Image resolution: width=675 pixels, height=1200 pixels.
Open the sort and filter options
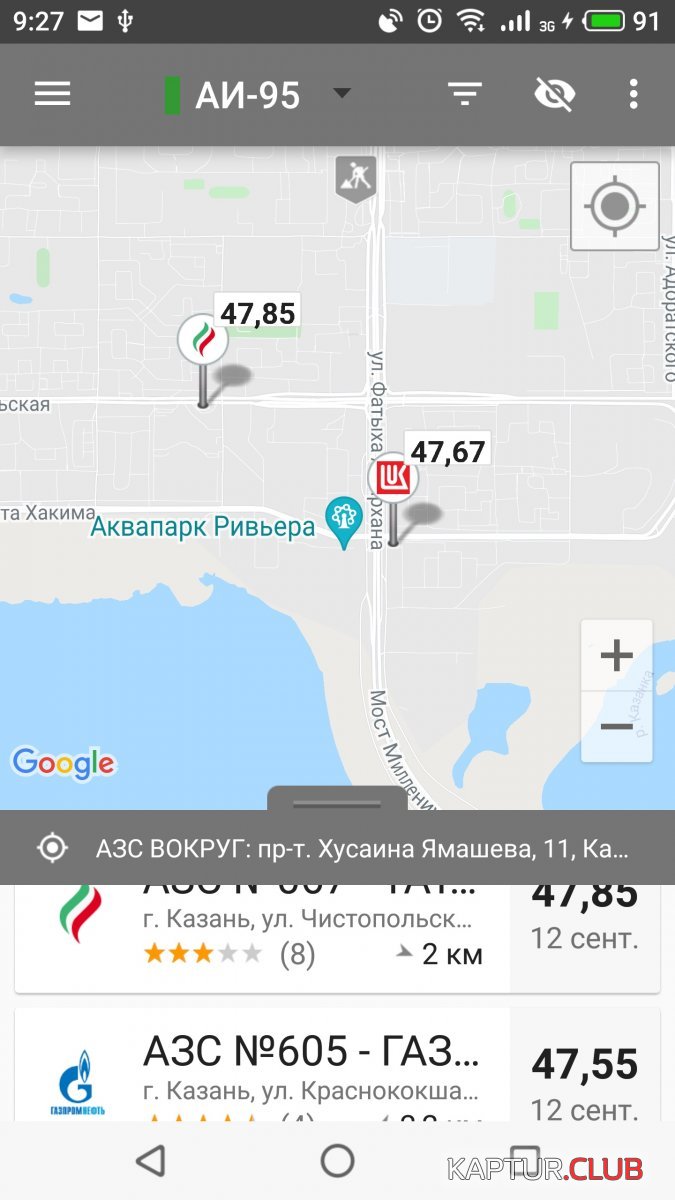point(465,94)
